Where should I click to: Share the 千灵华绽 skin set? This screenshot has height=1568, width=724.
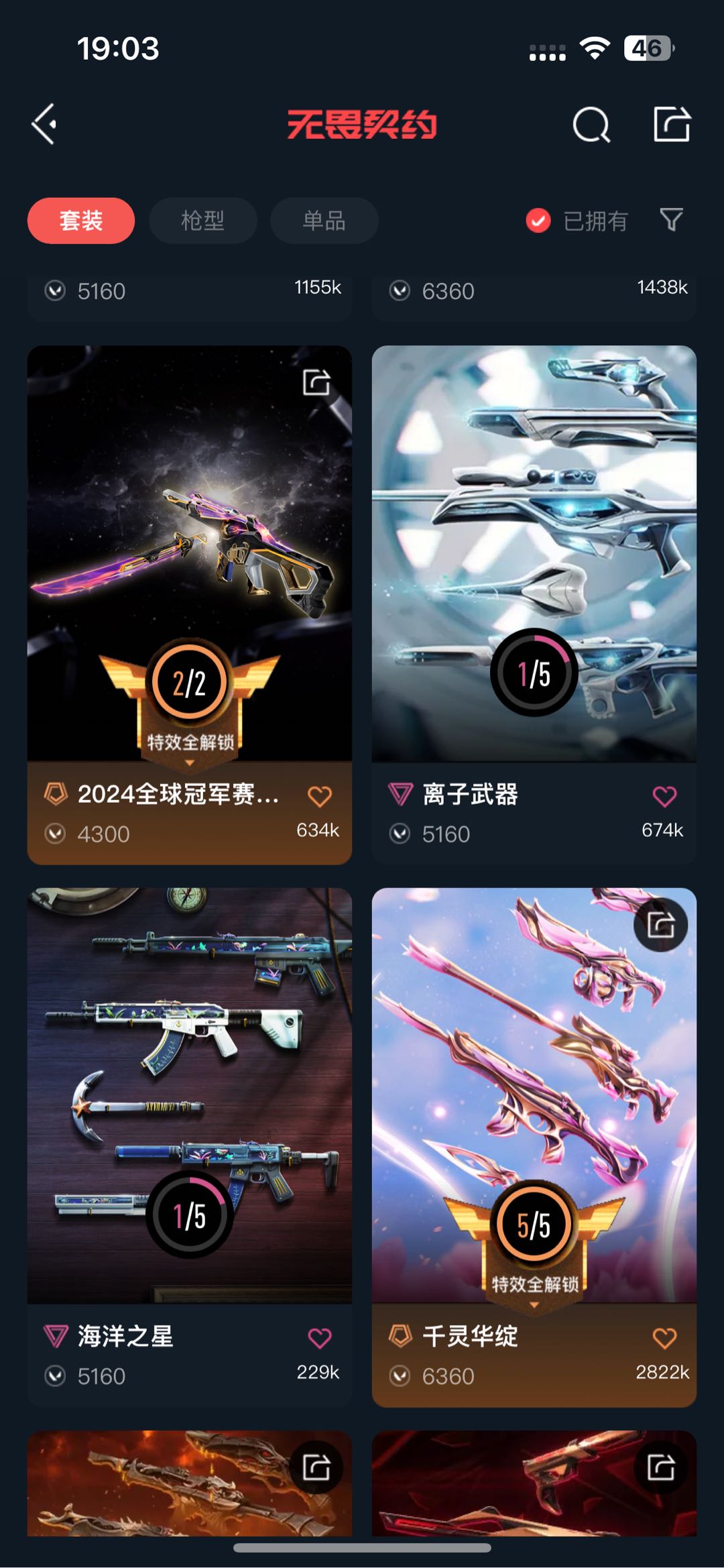[x=661, y=926]
